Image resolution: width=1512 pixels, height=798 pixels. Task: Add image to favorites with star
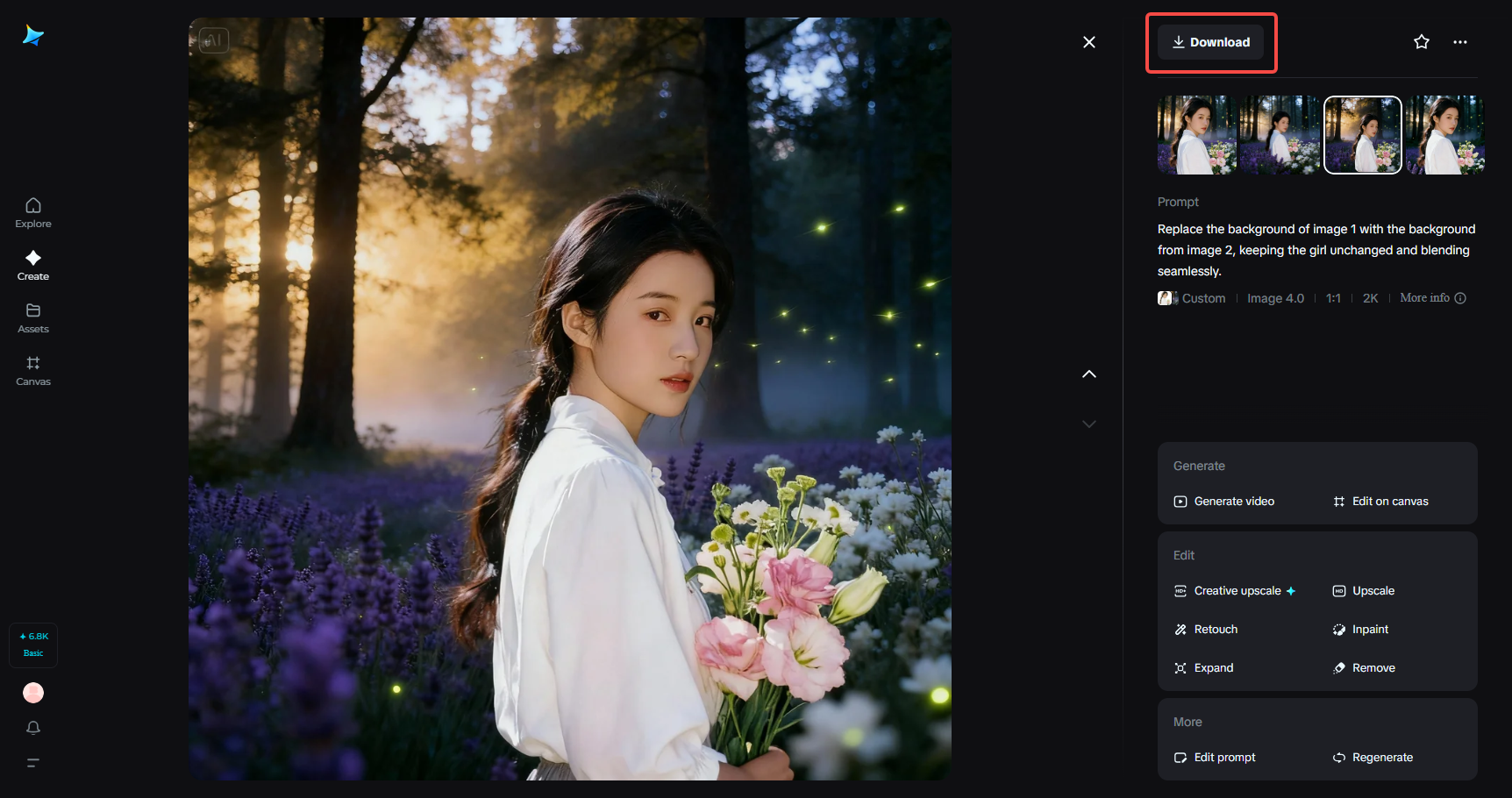point(1421,42)
